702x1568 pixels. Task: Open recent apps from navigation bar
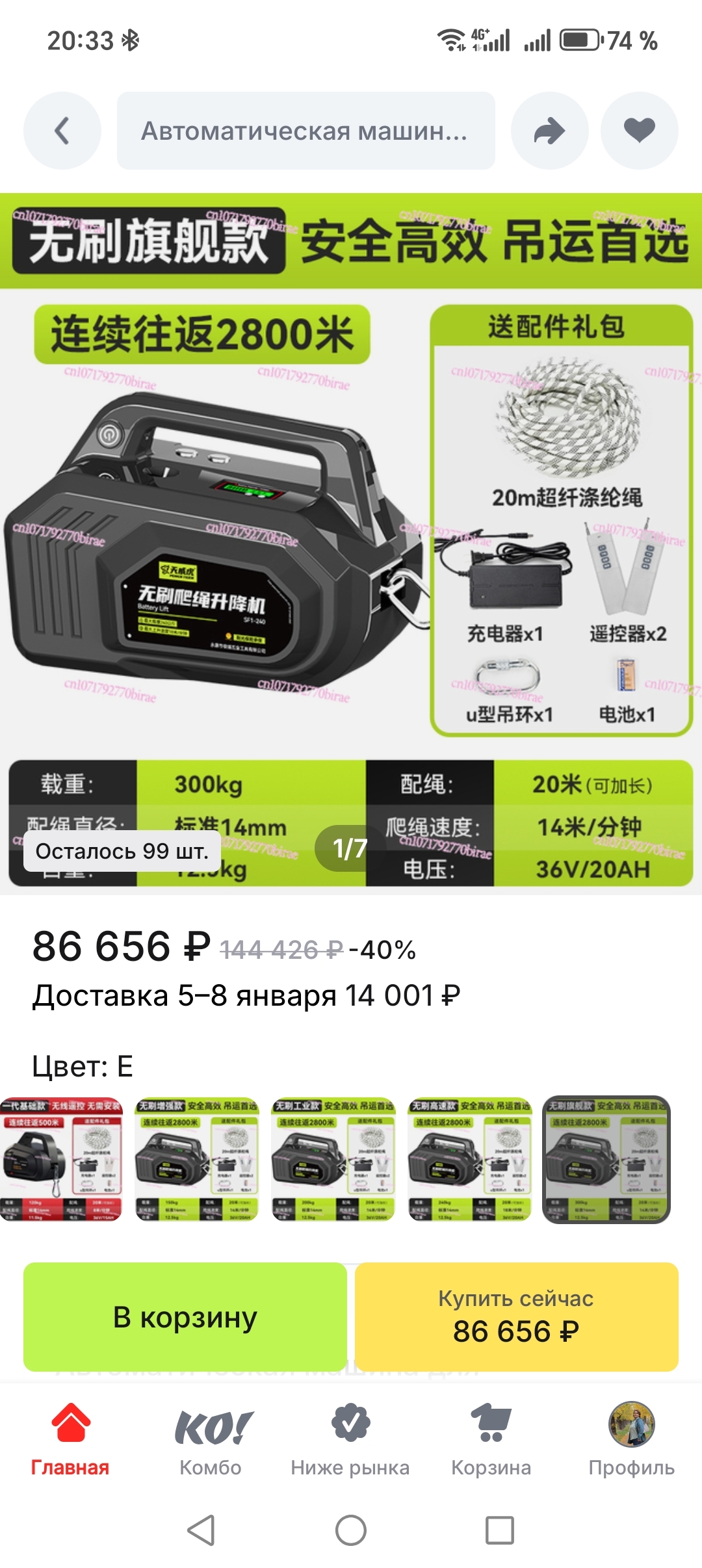coord(500,1530)
